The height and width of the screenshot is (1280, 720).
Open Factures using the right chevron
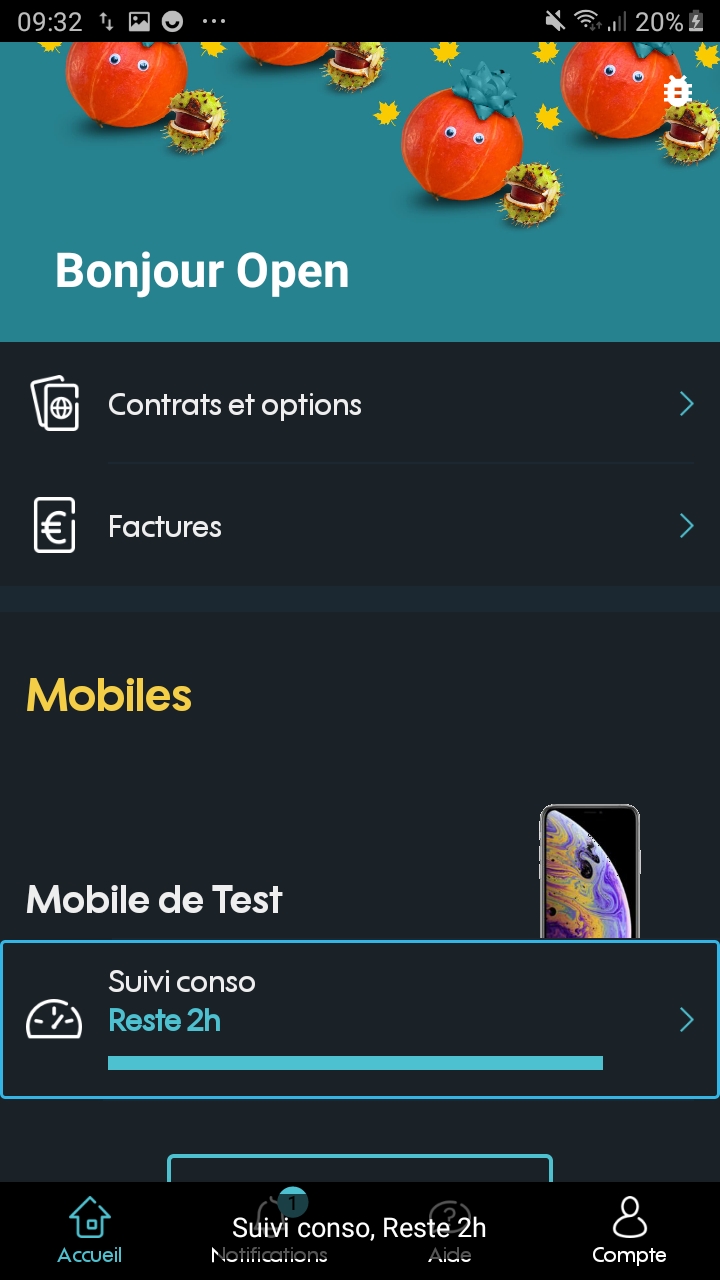(x=686, y=525)
